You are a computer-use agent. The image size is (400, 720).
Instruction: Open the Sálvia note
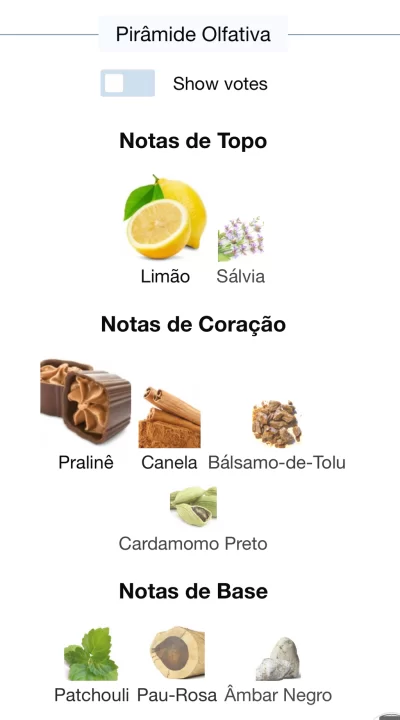coord(241,251)
